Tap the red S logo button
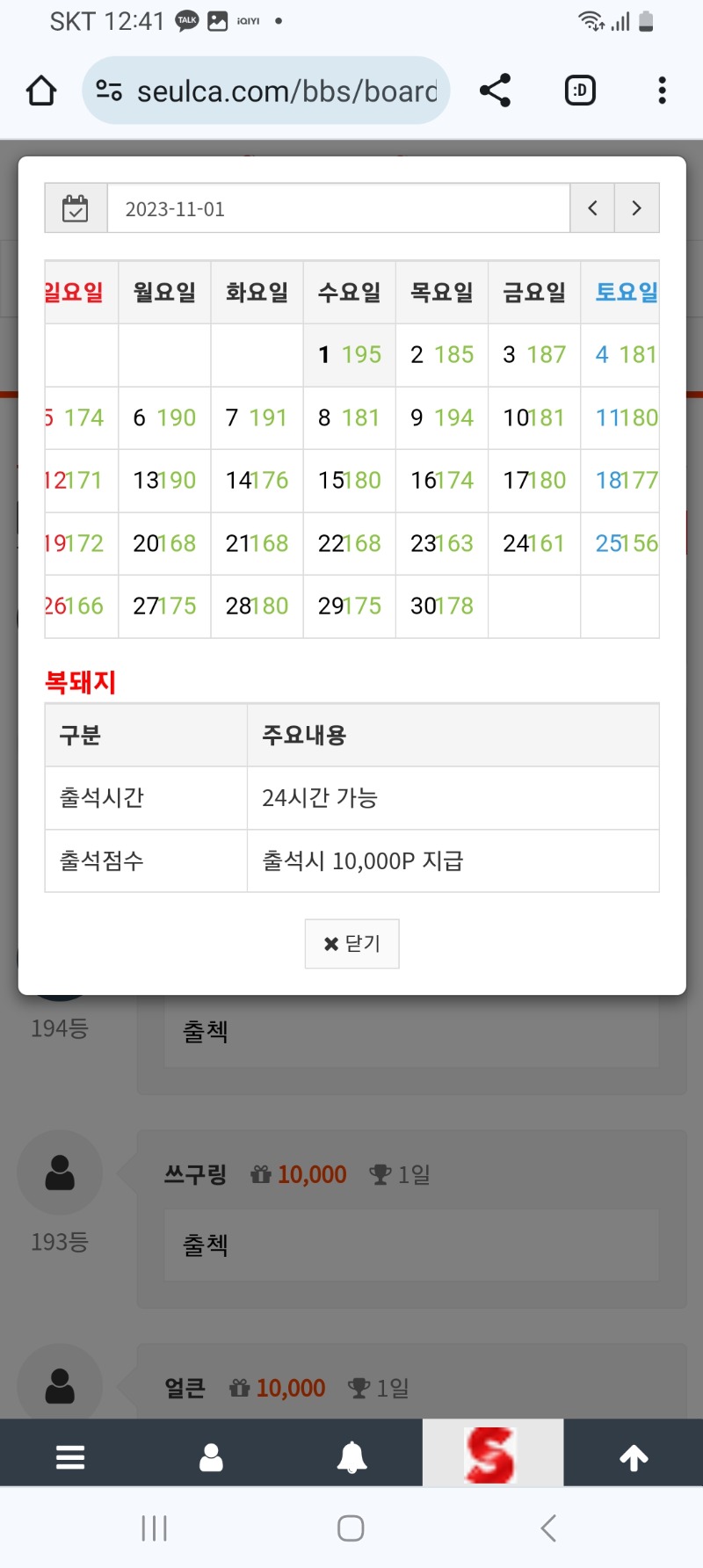This screenshot has height=1568, width=703. point(492,1454)
